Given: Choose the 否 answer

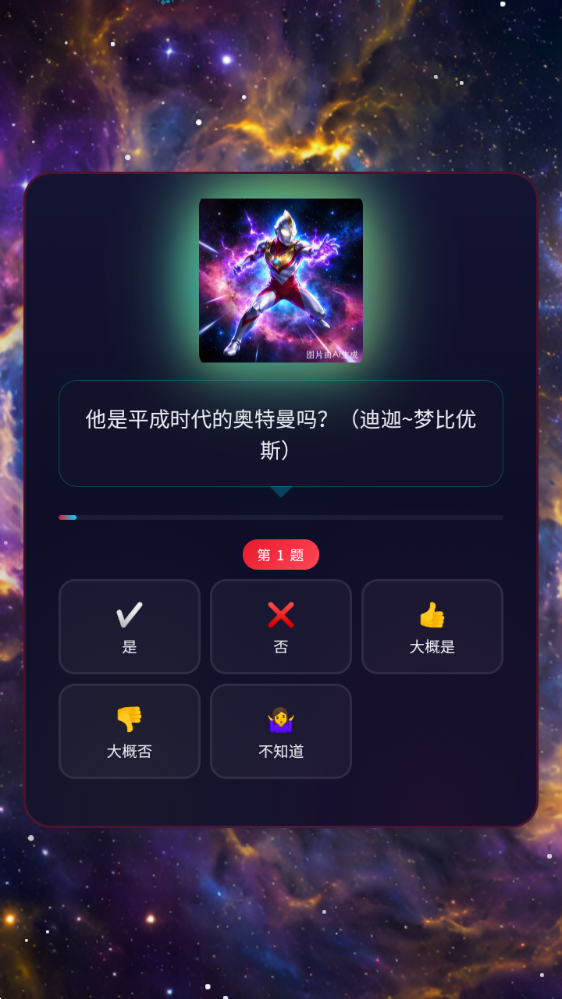Looking at the screenshot, I should (x=281, y=626).
